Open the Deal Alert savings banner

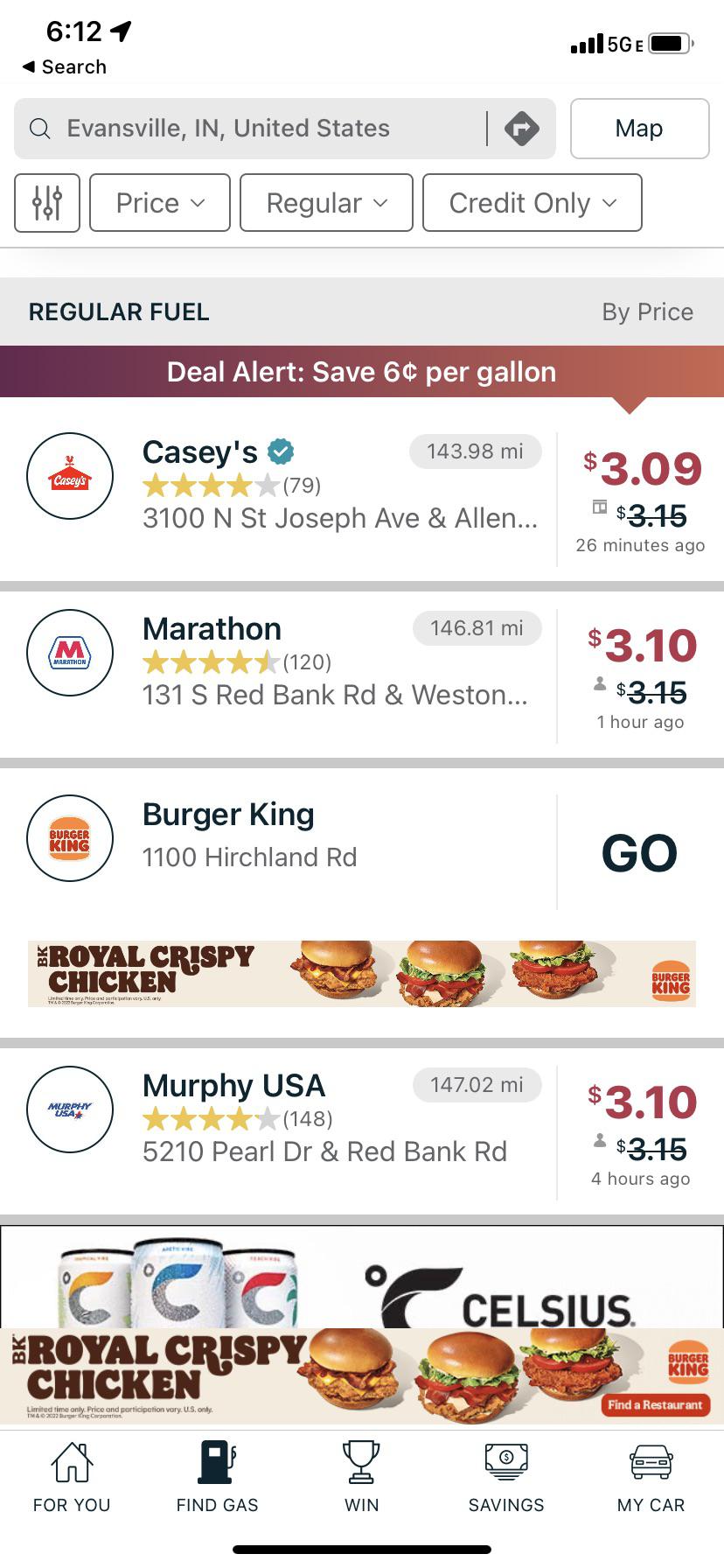(361, 372)
